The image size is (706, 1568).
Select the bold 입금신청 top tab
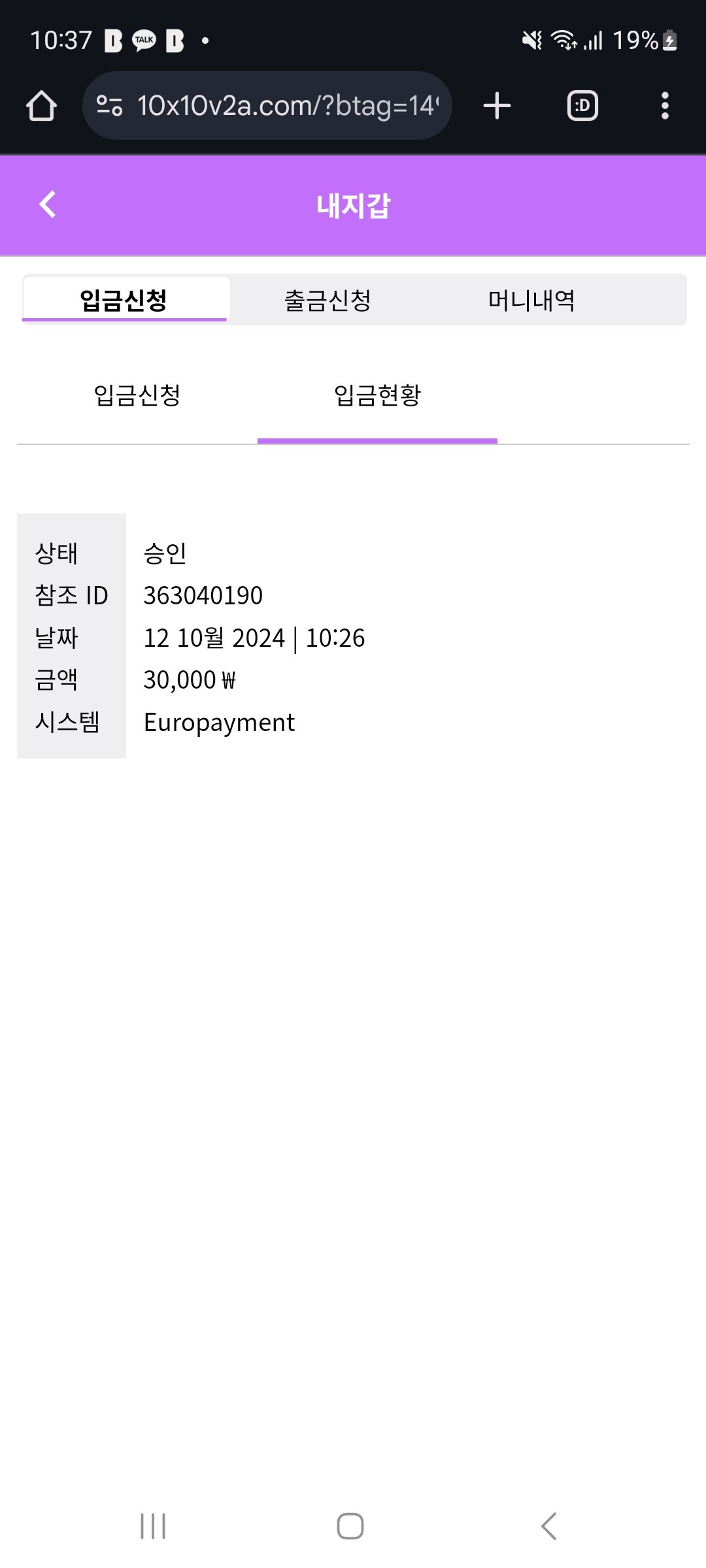click(124, 301)
